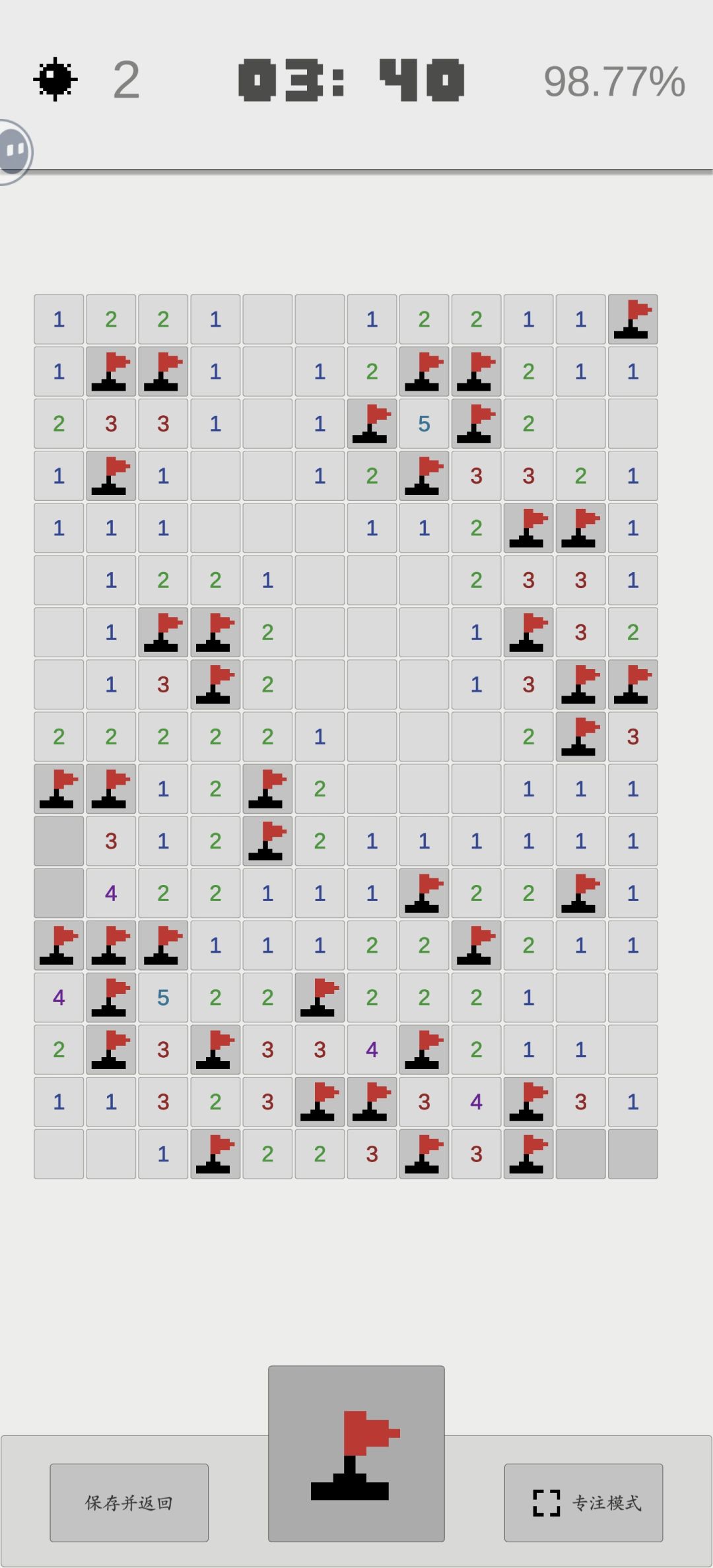Image resolution: width=713 pixels, height=1568 pixels.
Task: Toggle the large red flag mode button
Action: [x=356, y=1454]
